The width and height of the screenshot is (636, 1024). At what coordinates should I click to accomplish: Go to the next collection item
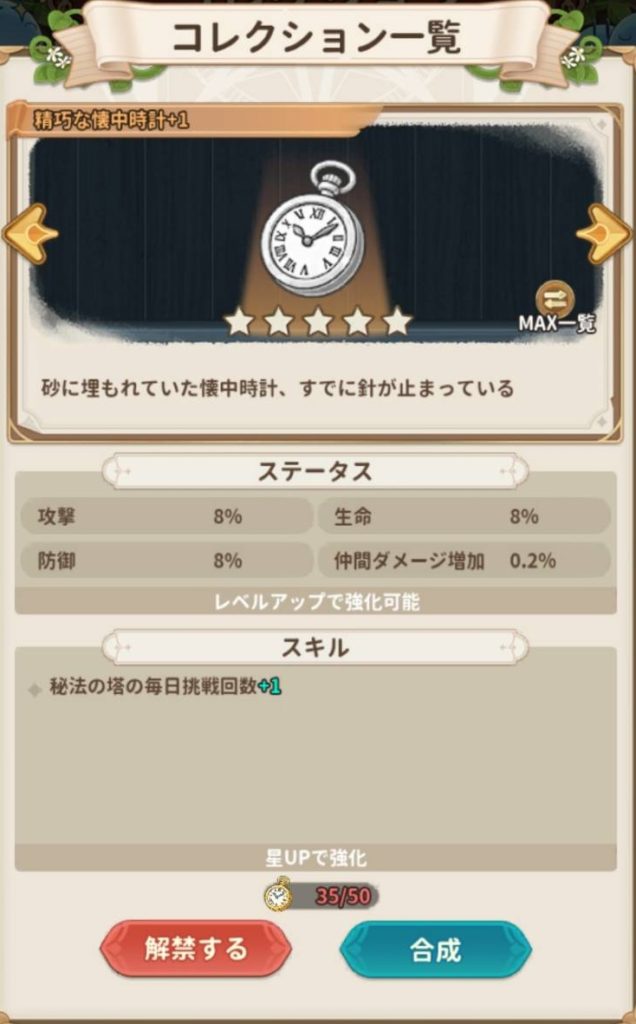[605, 233]
